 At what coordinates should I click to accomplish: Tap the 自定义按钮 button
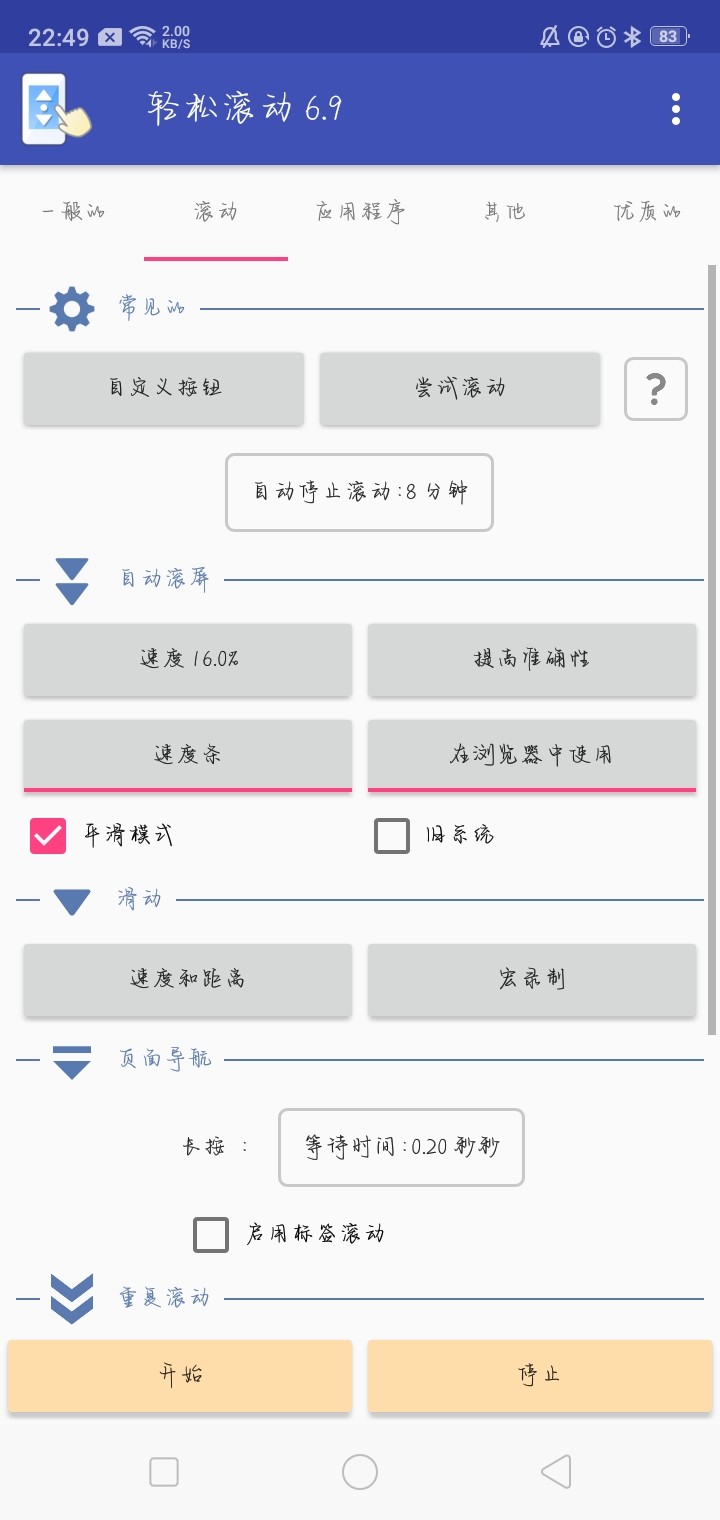point(164,388)
